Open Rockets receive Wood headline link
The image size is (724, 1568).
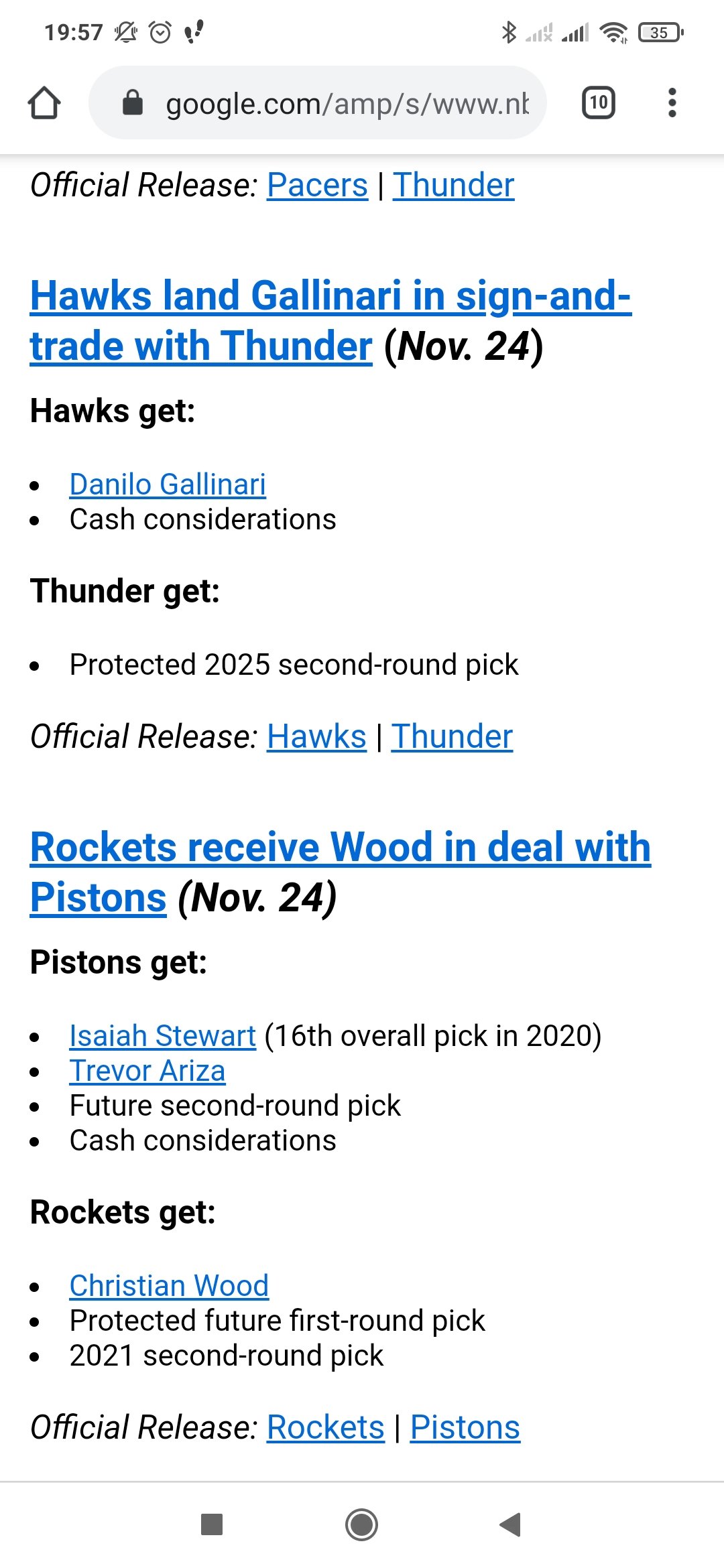point(341,872)
